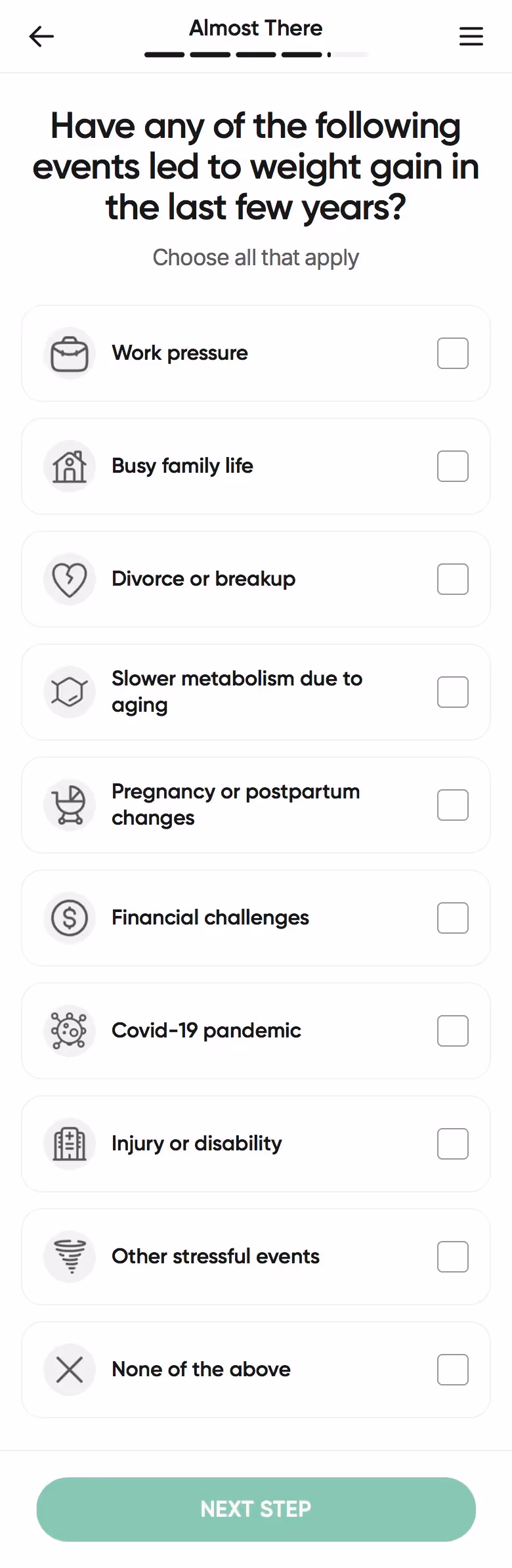Viewport: 512px width, 1568px height.
Task: Go back with the arrow icon
Action: (x=41, y=36)
